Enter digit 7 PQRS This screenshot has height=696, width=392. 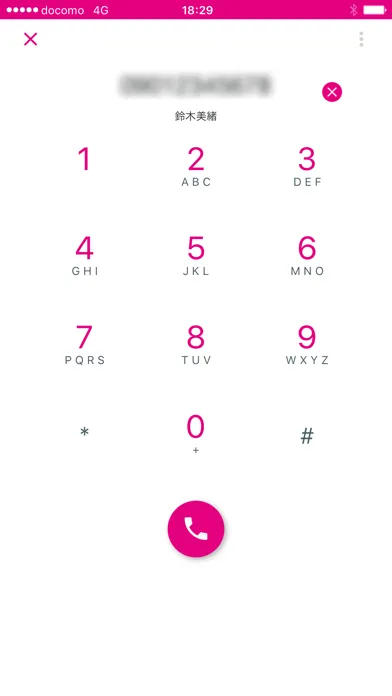[84, 344]
